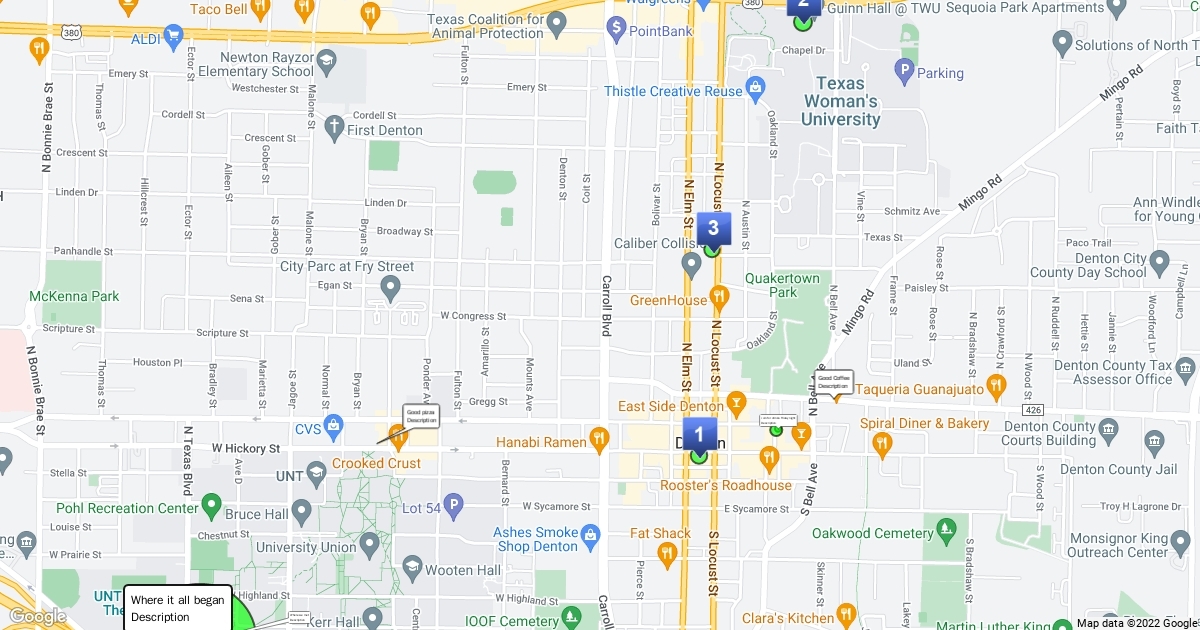
Task: Open numbered marker 2 near Guinn Hall
Action: coord(803,5)
